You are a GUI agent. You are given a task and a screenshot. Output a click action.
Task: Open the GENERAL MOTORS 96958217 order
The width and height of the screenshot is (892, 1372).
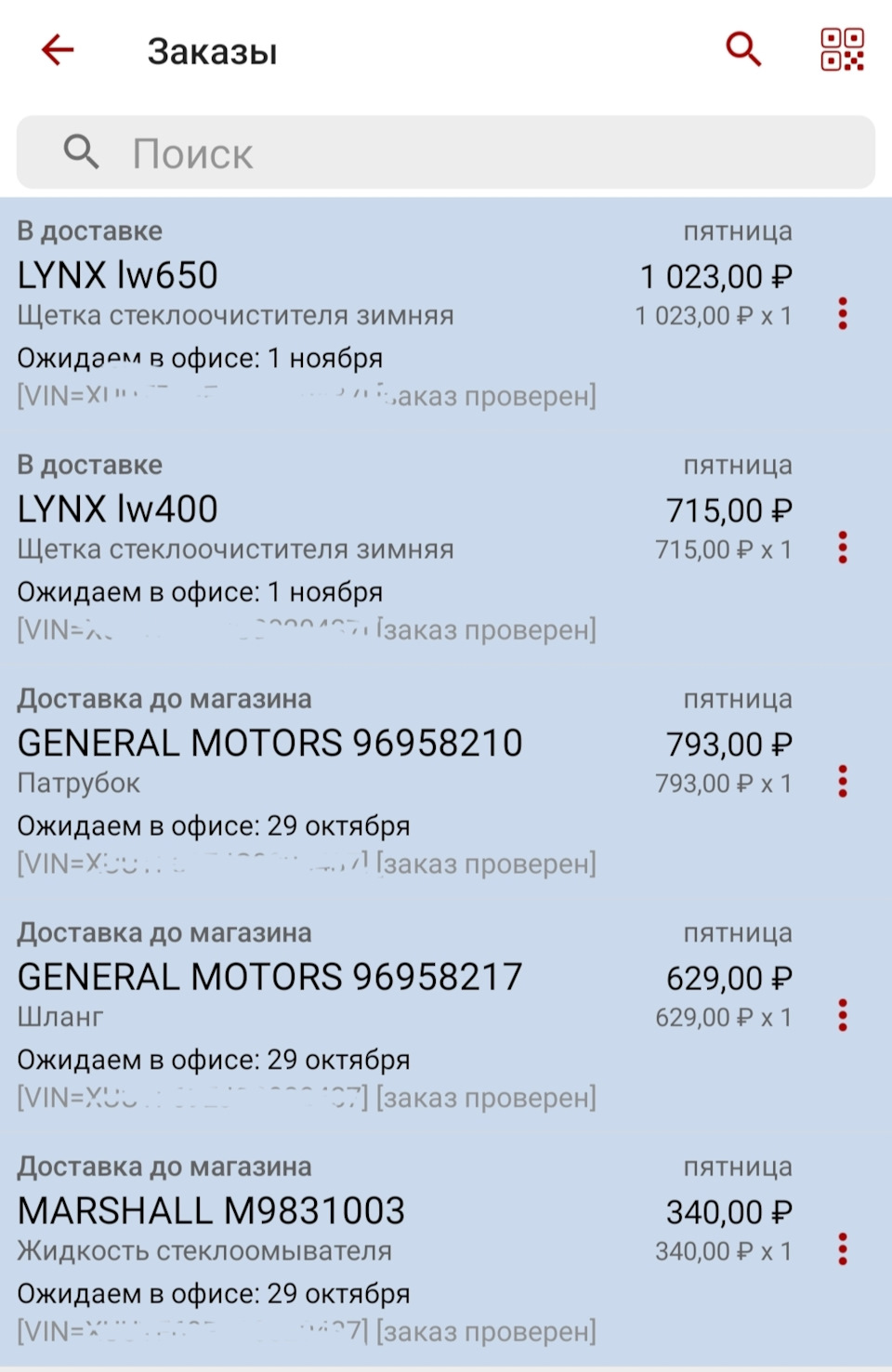point(271,976)
